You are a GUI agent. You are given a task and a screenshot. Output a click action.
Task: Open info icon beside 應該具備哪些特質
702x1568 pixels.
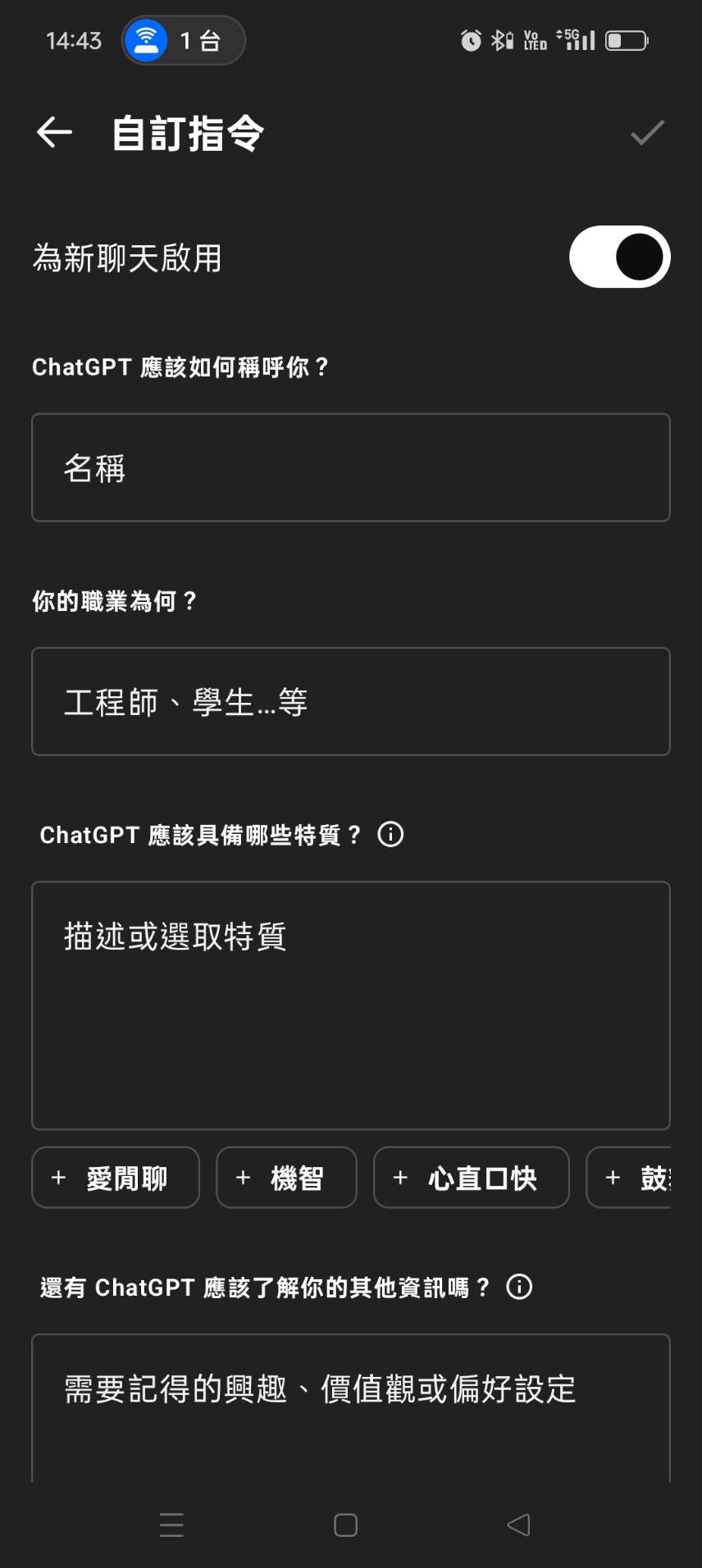coord(390,835)
